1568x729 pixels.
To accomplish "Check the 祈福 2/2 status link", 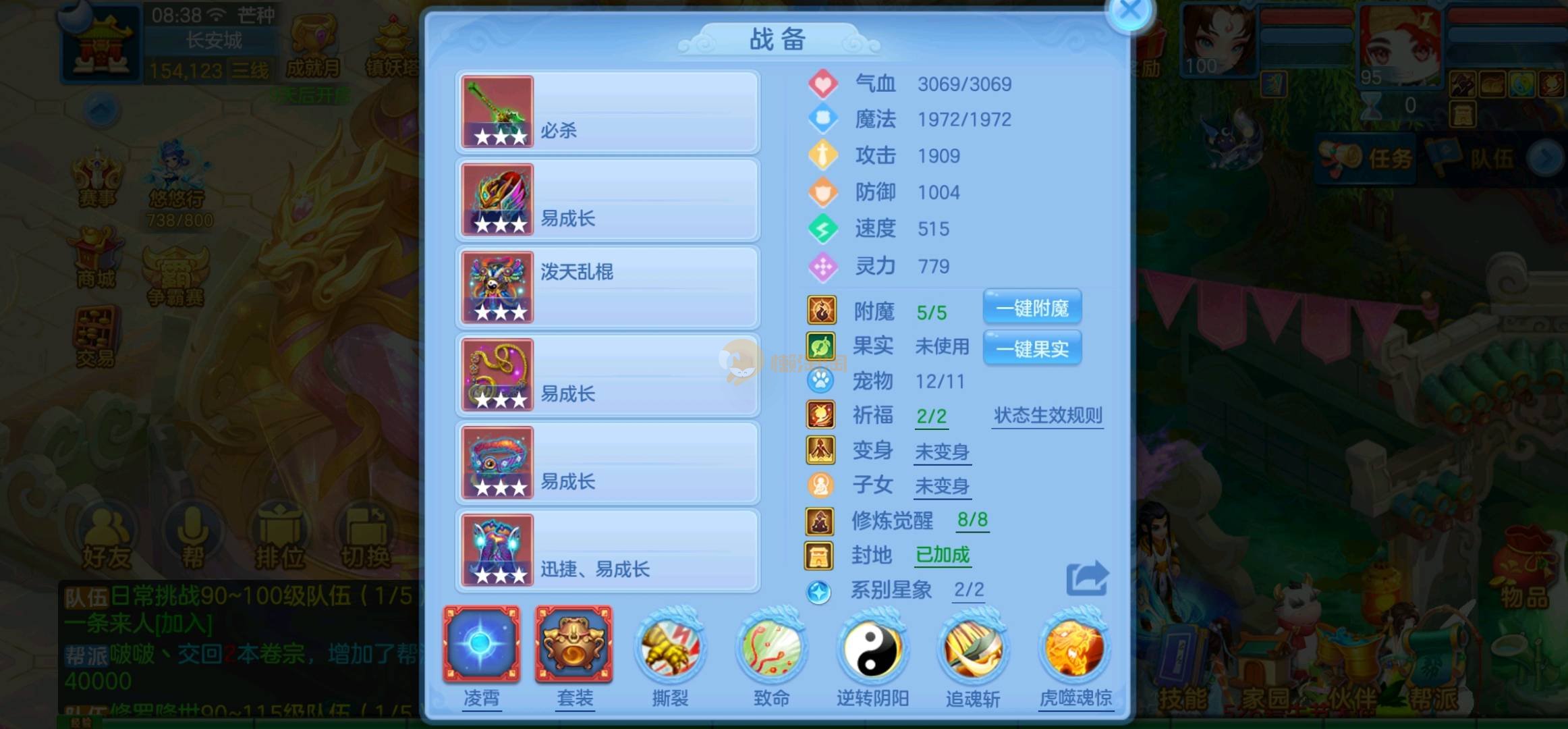I will [x=932, y=416].
